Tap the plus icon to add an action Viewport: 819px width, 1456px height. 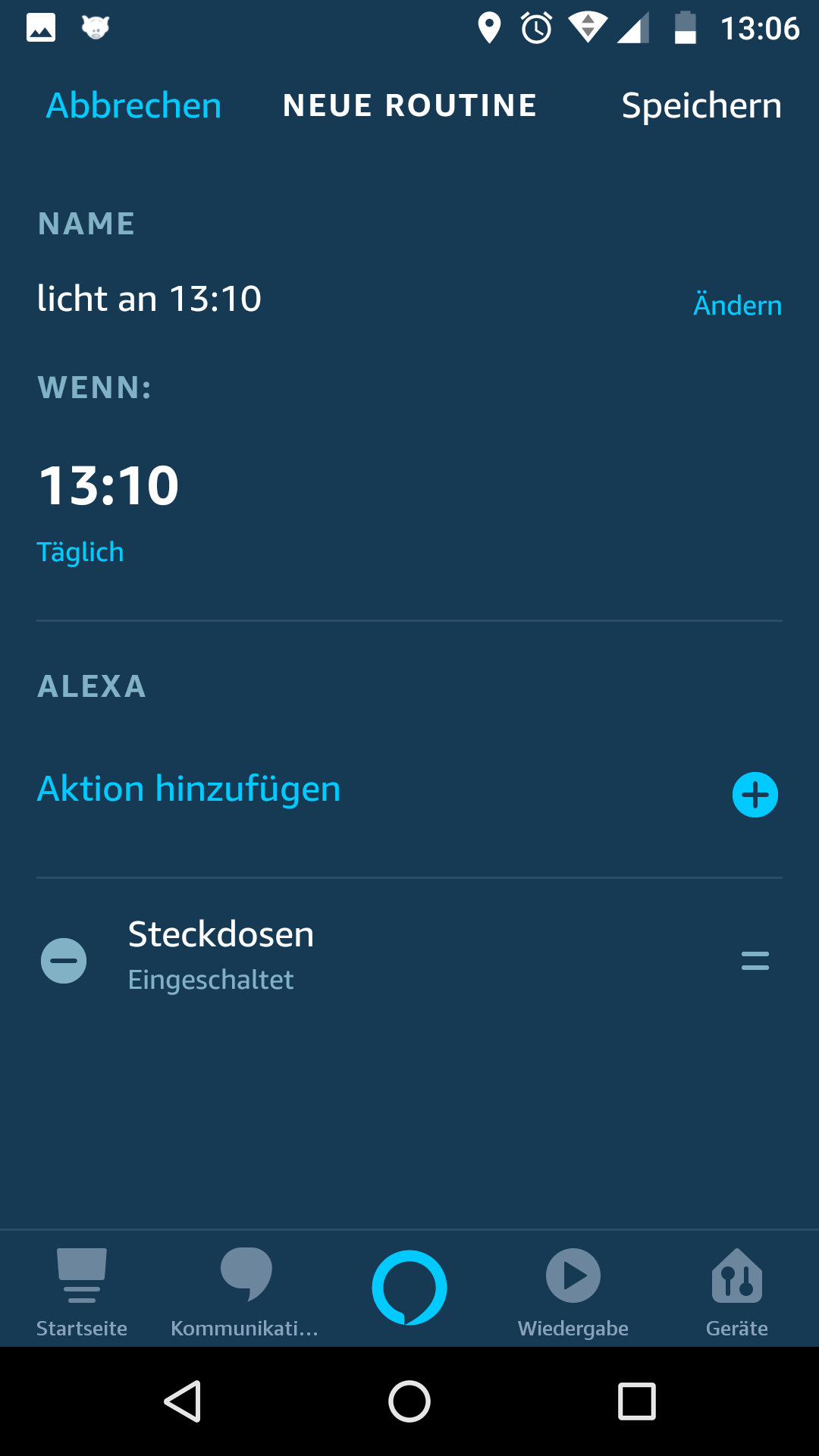[x=755, y=795]
